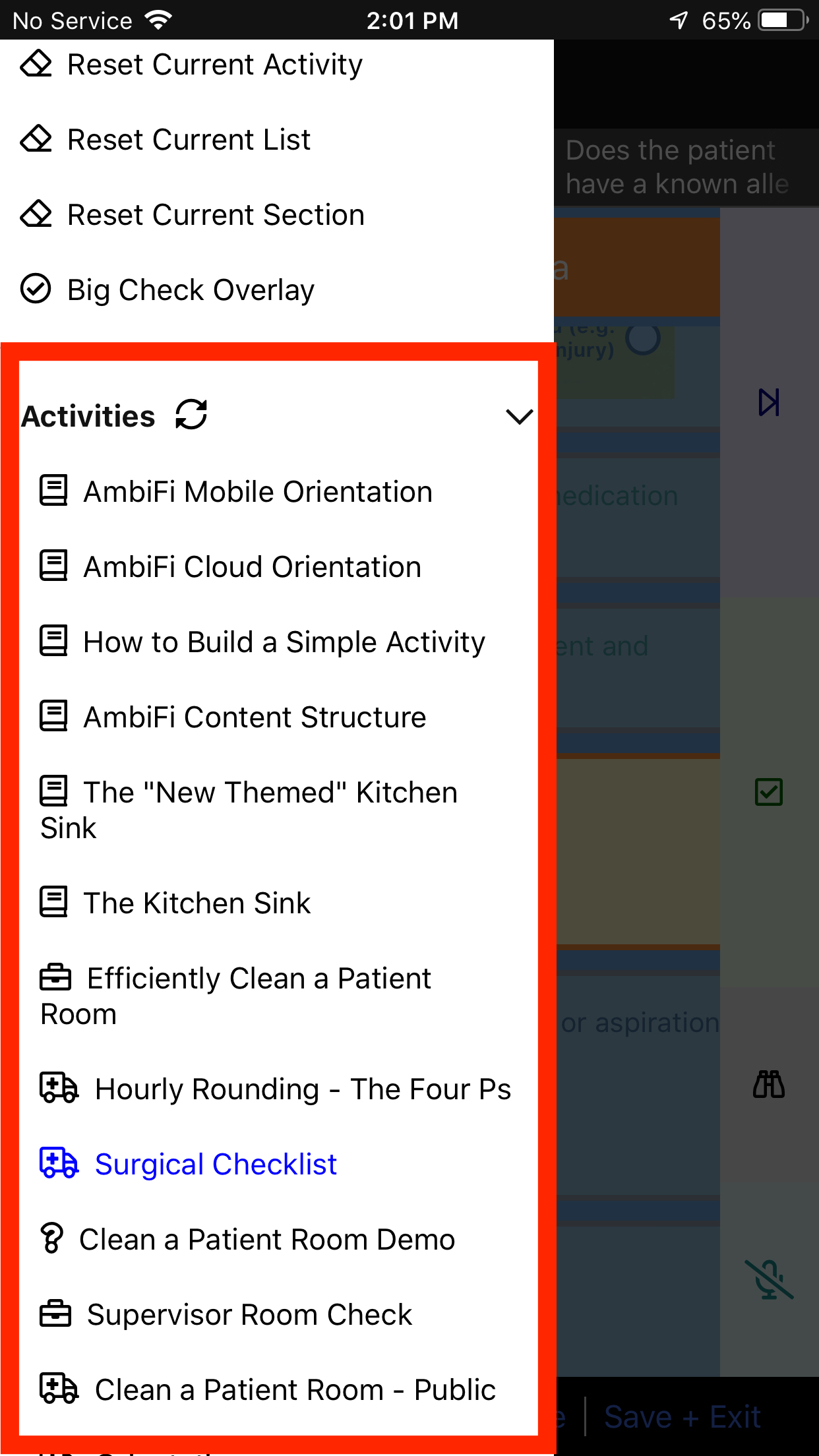
Task: Open Clean a Patient Room Demo
Action: [267, 1240]
